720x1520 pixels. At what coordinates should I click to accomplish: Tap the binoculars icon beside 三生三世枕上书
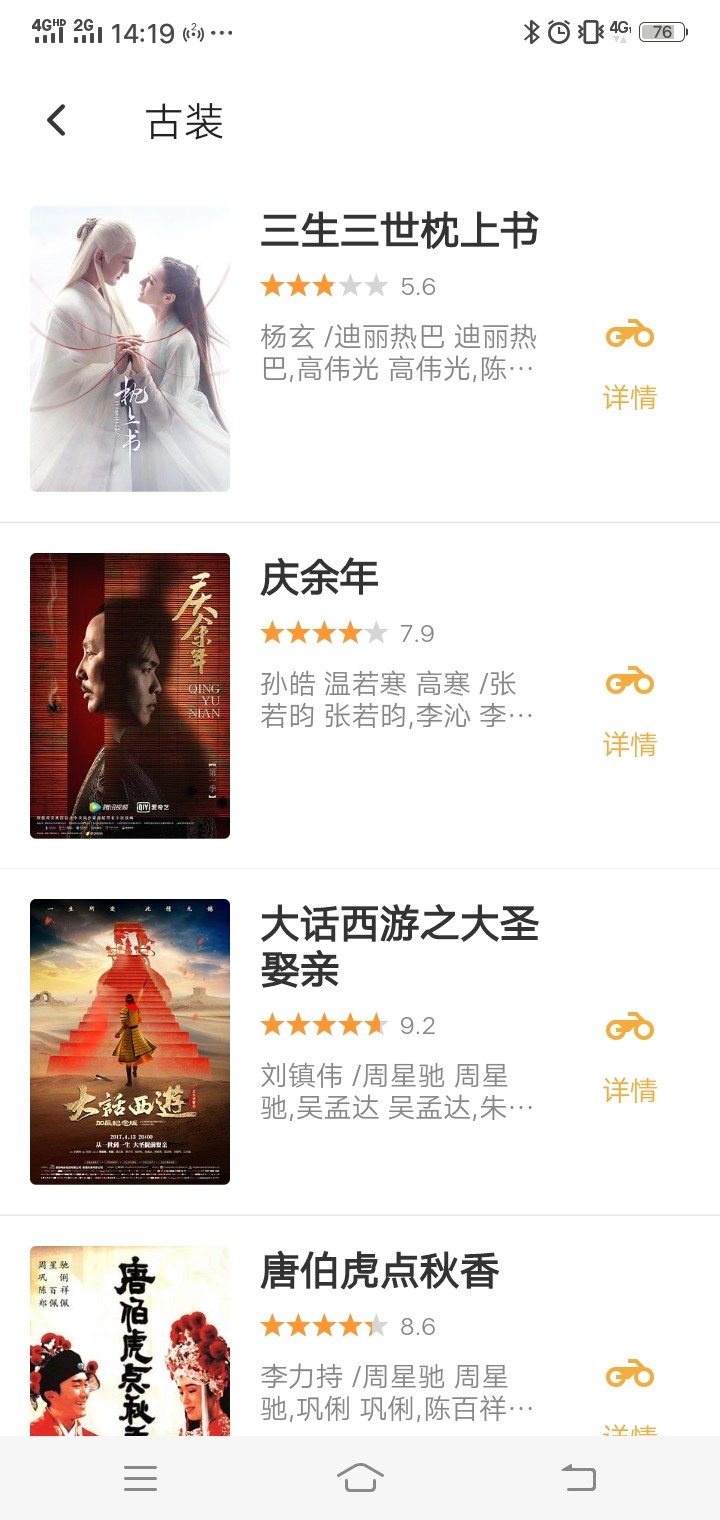[630, 335]
